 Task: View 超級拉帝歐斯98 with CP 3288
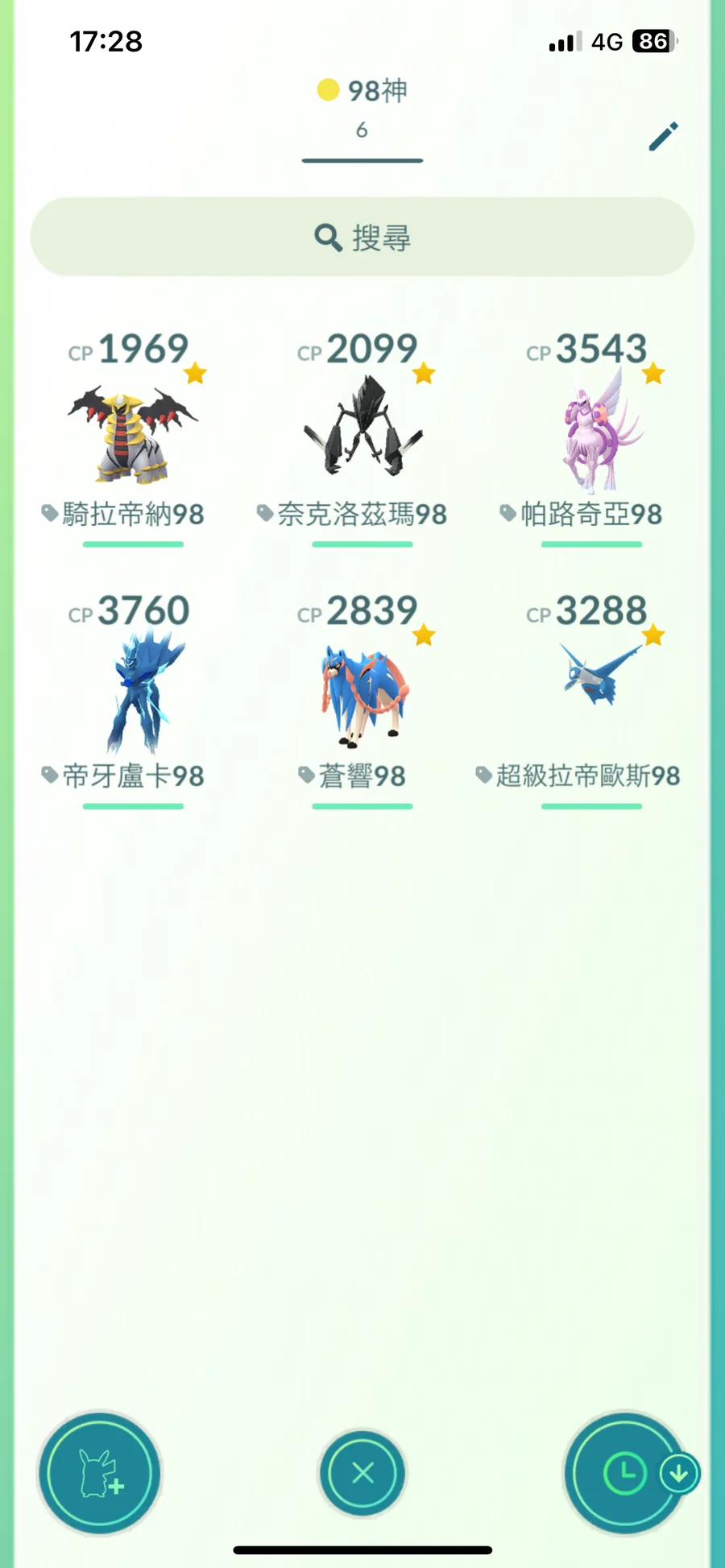[592, 689]
